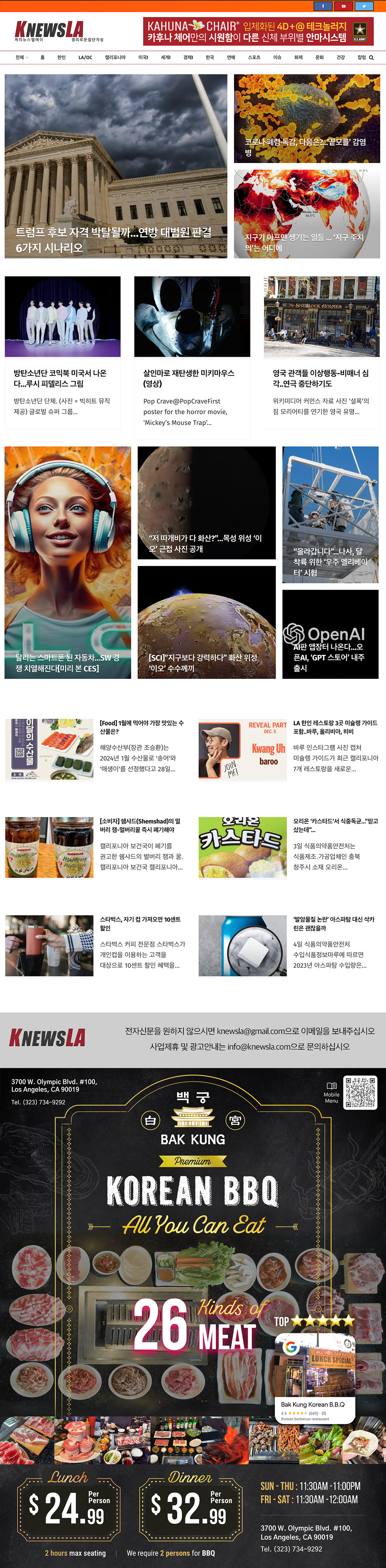This screenshot has height=1568, width=386.
Task: Open the 방탄소년단 코믹북 article card
Action: pyautogui.click(x=63, y=378)
